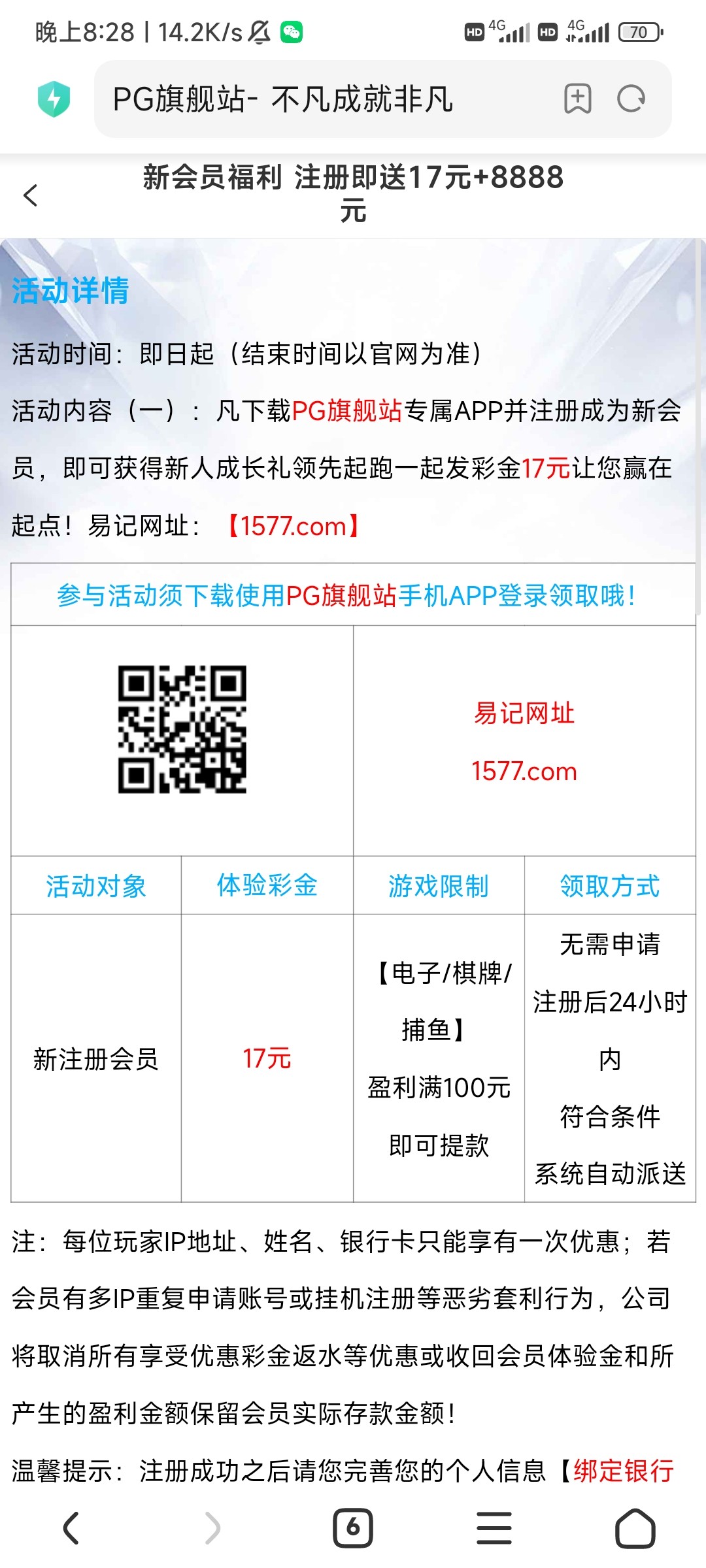Open the browser menu with three lines

pos(494,1528)
